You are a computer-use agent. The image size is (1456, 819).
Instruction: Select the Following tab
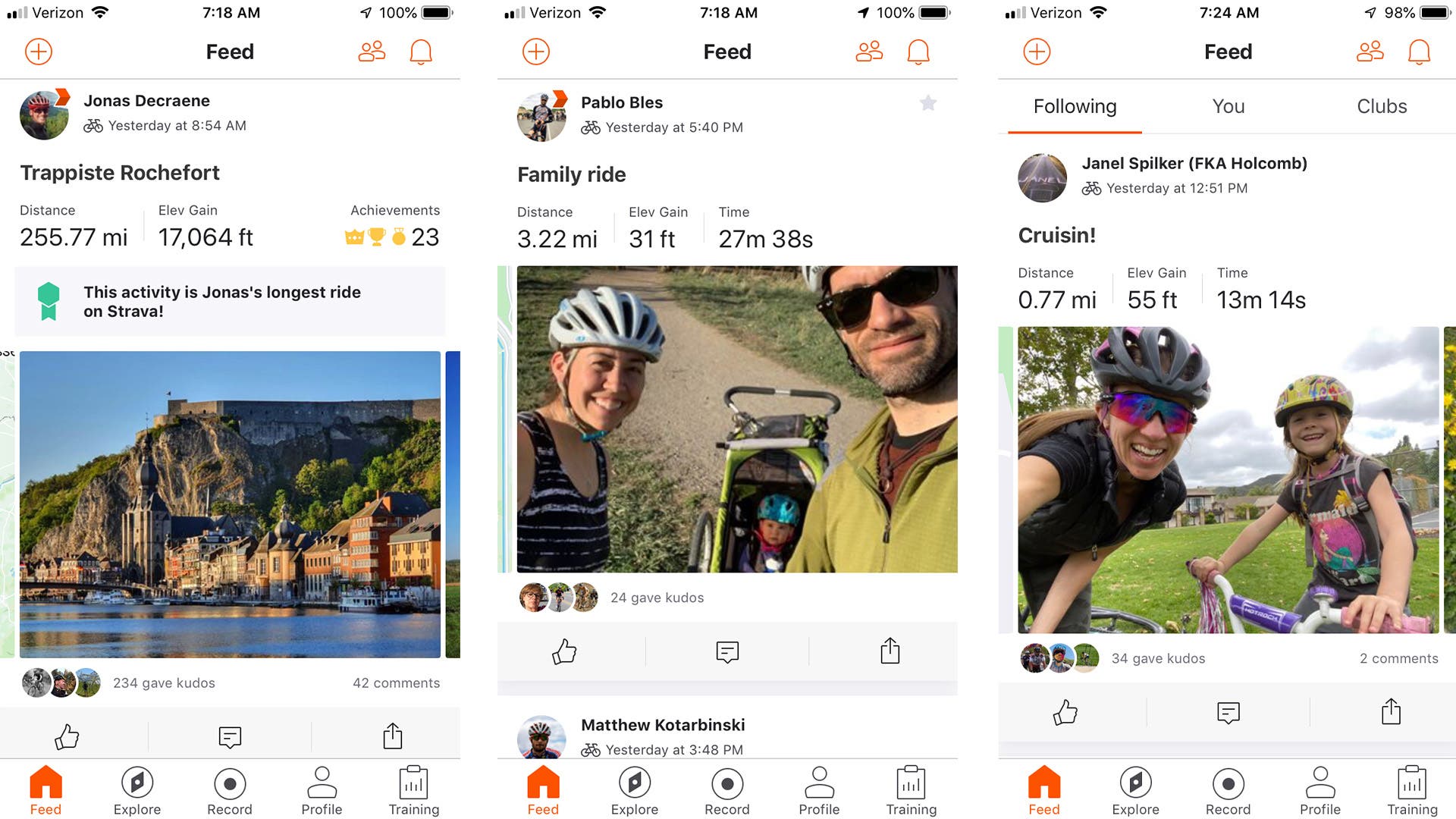[1075, 106]
